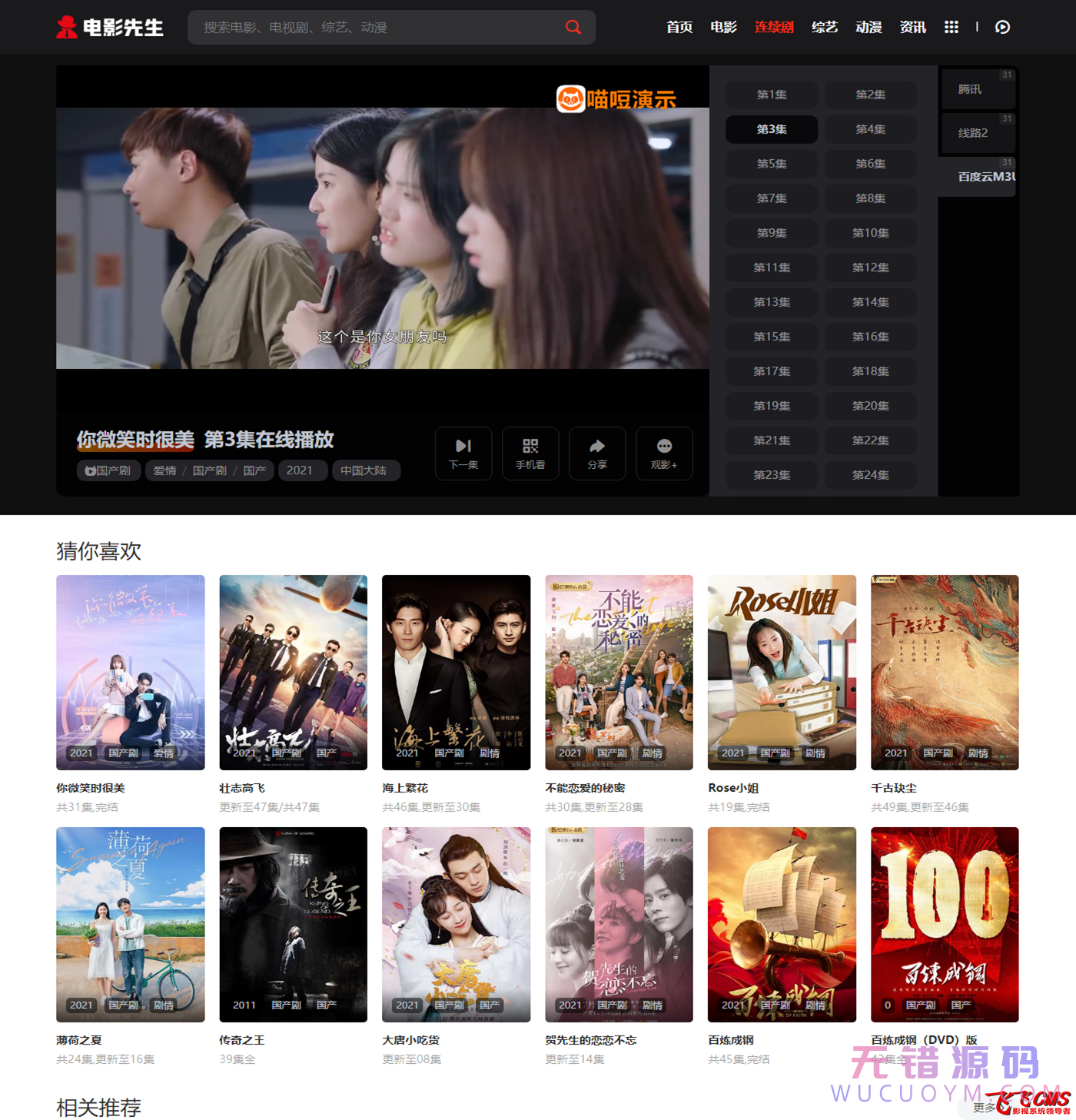Open the 你微笑时很美 title link
The height and width of the screenshot is (1120, 1076).
(133, 440)
